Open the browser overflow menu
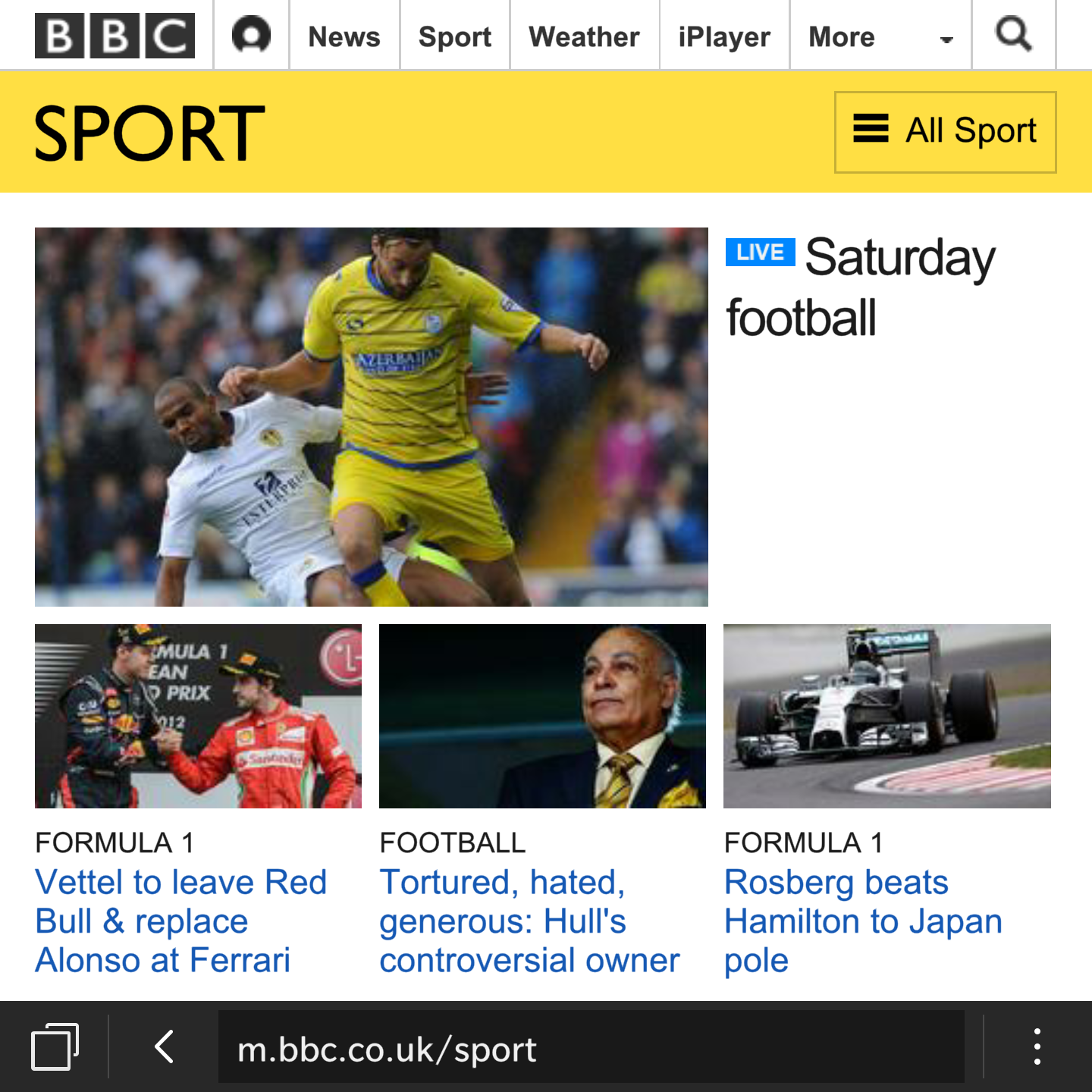The height and width of the screenshot is (1092, 1092). tap(1037, 1047)
